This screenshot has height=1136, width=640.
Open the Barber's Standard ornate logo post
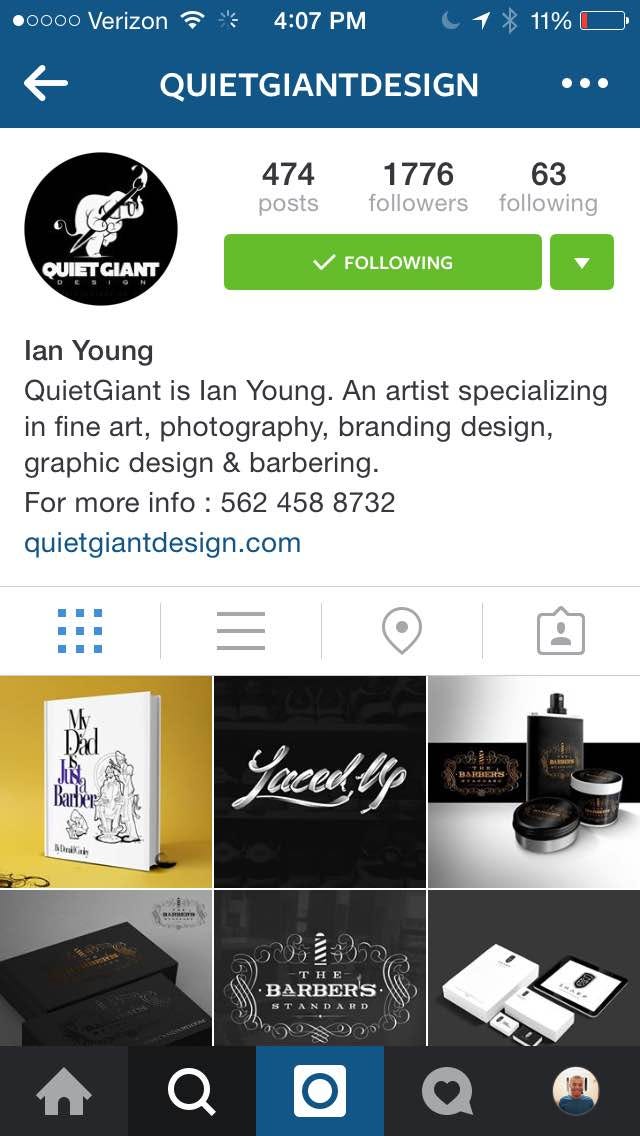pyautogui.click(x=320, y=968)
